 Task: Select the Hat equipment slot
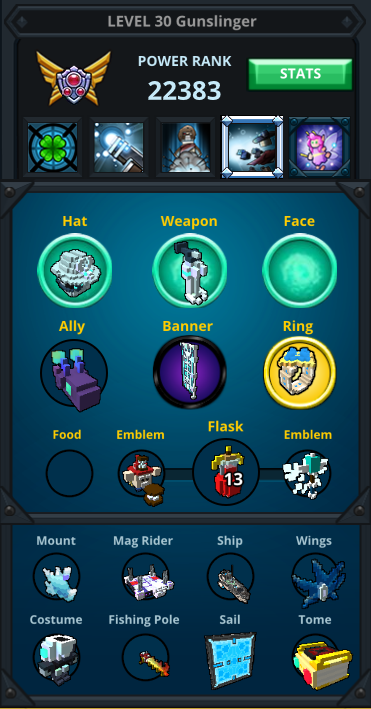tap(75, 270)
